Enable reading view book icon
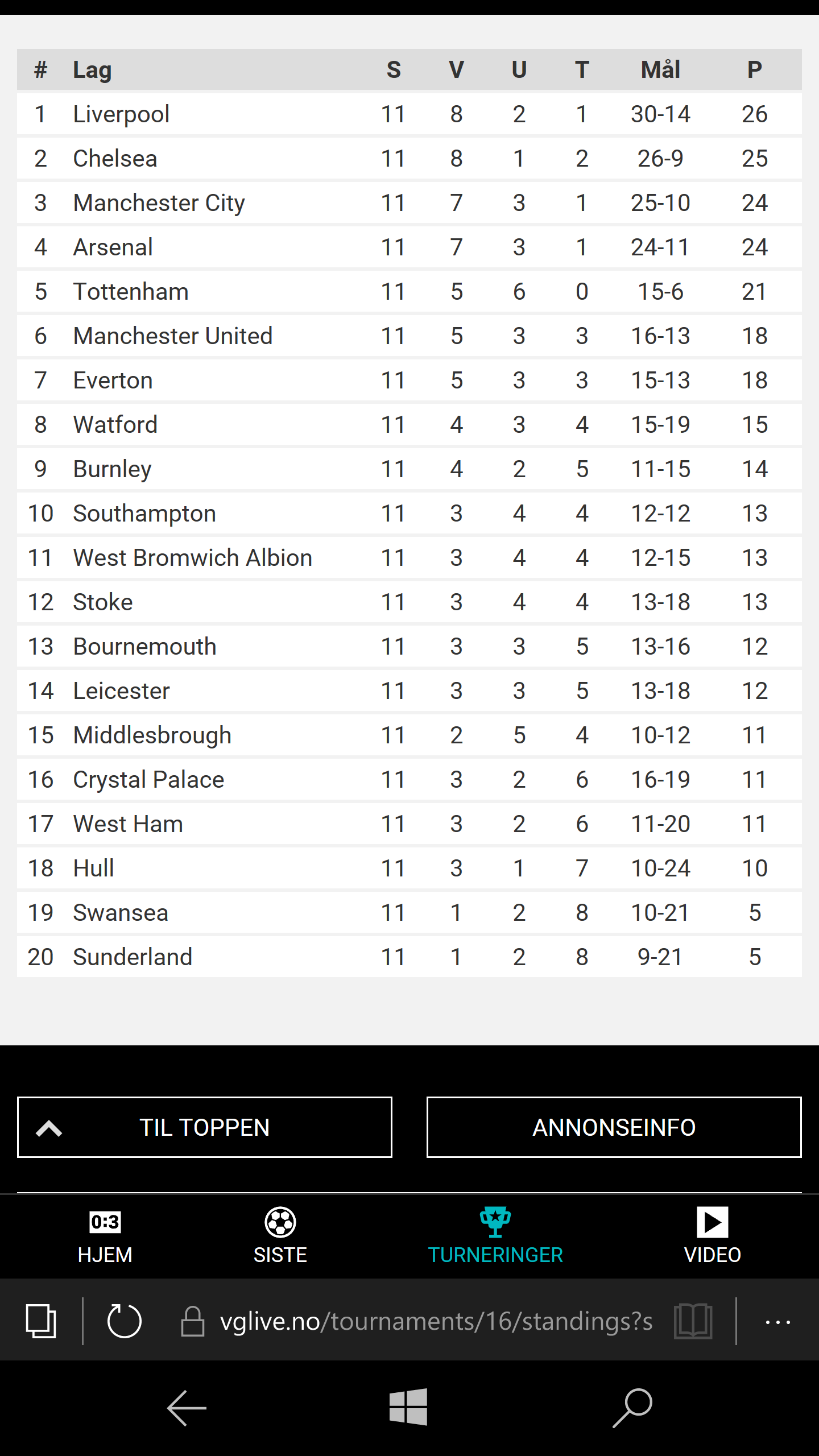Viewport: 819px width, 1456px height. [693, 1321]
